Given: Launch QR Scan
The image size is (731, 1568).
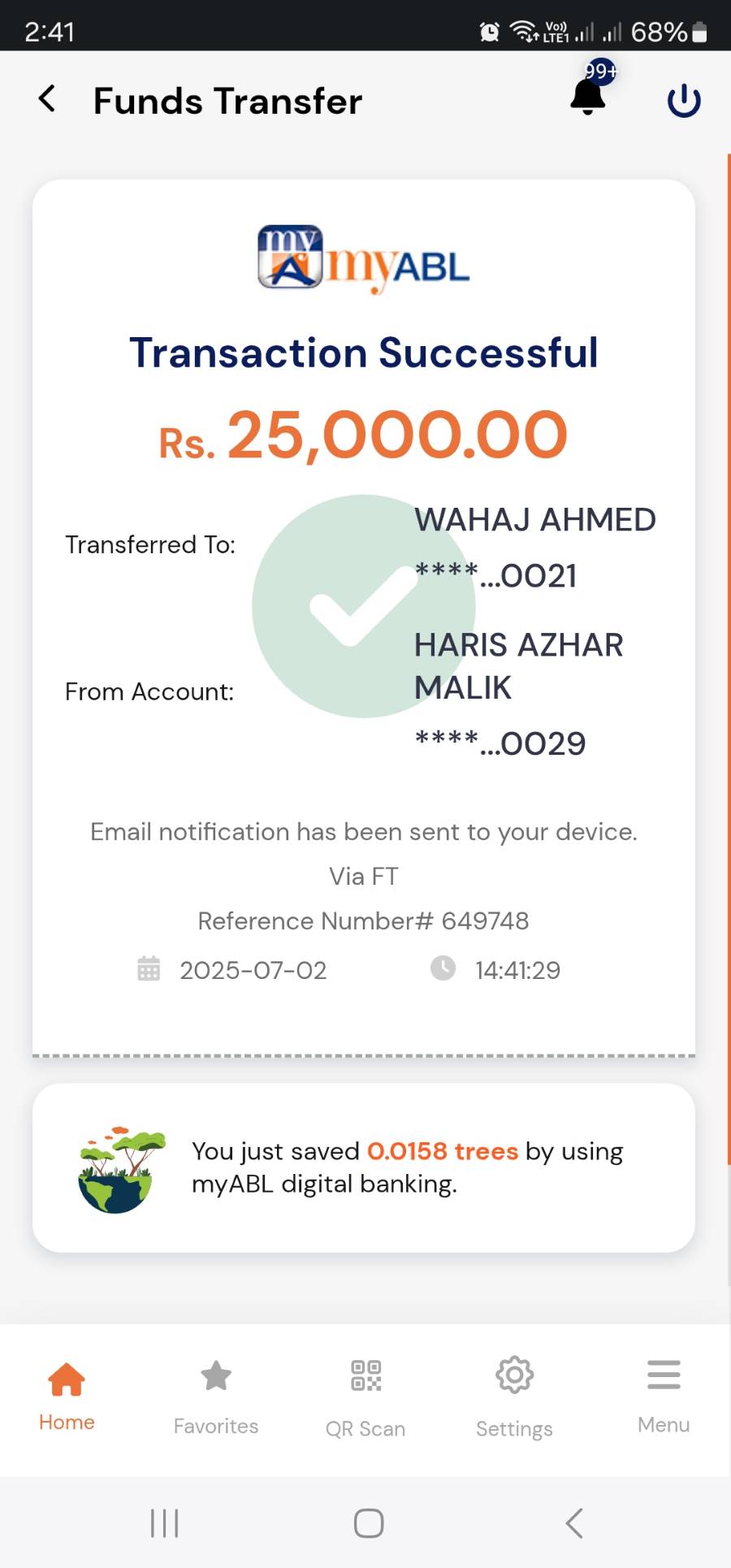Looking at the screenshot, I should coord(365,1396).
